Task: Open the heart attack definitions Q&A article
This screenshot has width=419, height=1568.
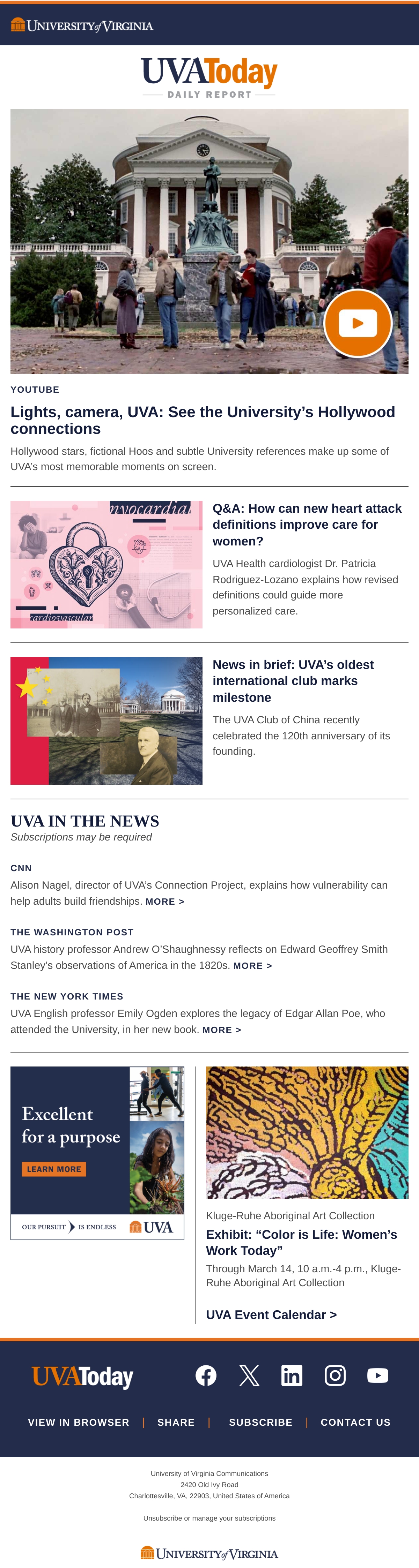Action: coord(307,525)
